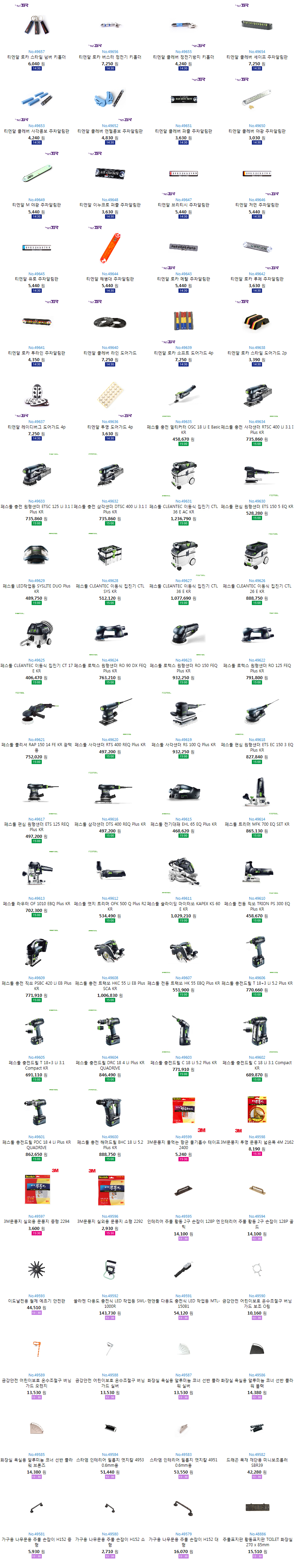Open No.49600 페스툴 충전 해머드릴 BHC 18
Image resolution: width=294 pixels, height=1568 pixels.
click(109, 1144)
